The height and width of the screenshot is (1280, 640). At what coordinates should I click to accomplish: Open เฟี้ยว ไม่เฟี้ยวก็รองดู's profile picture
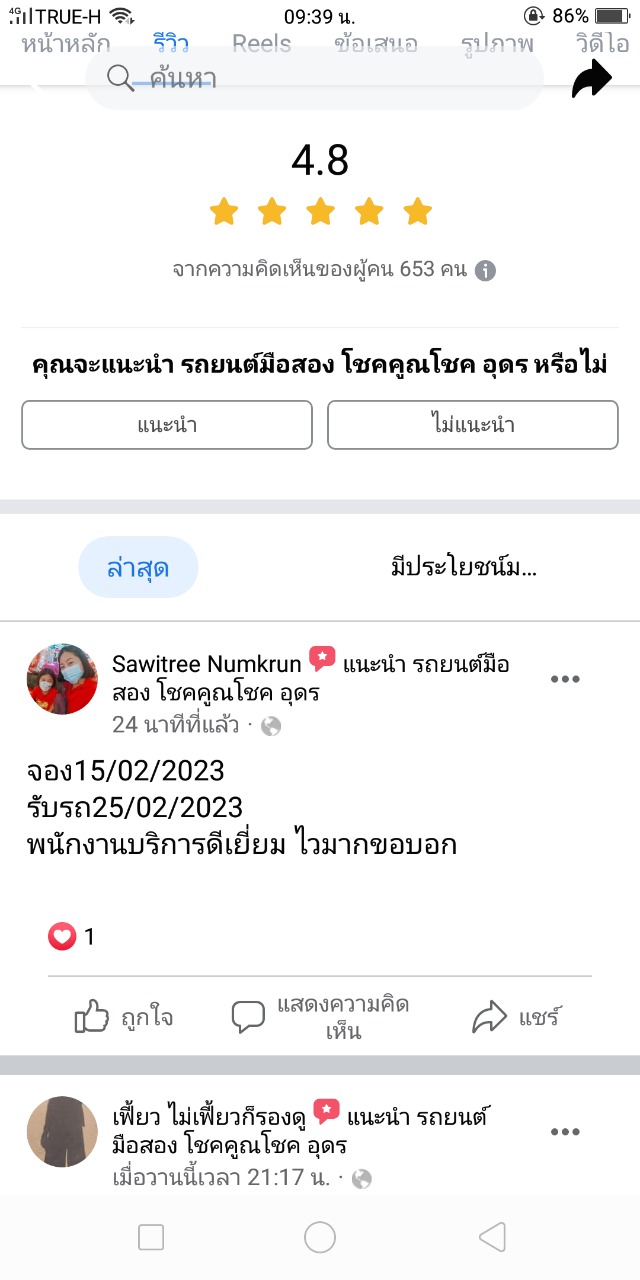point(62,1131)
